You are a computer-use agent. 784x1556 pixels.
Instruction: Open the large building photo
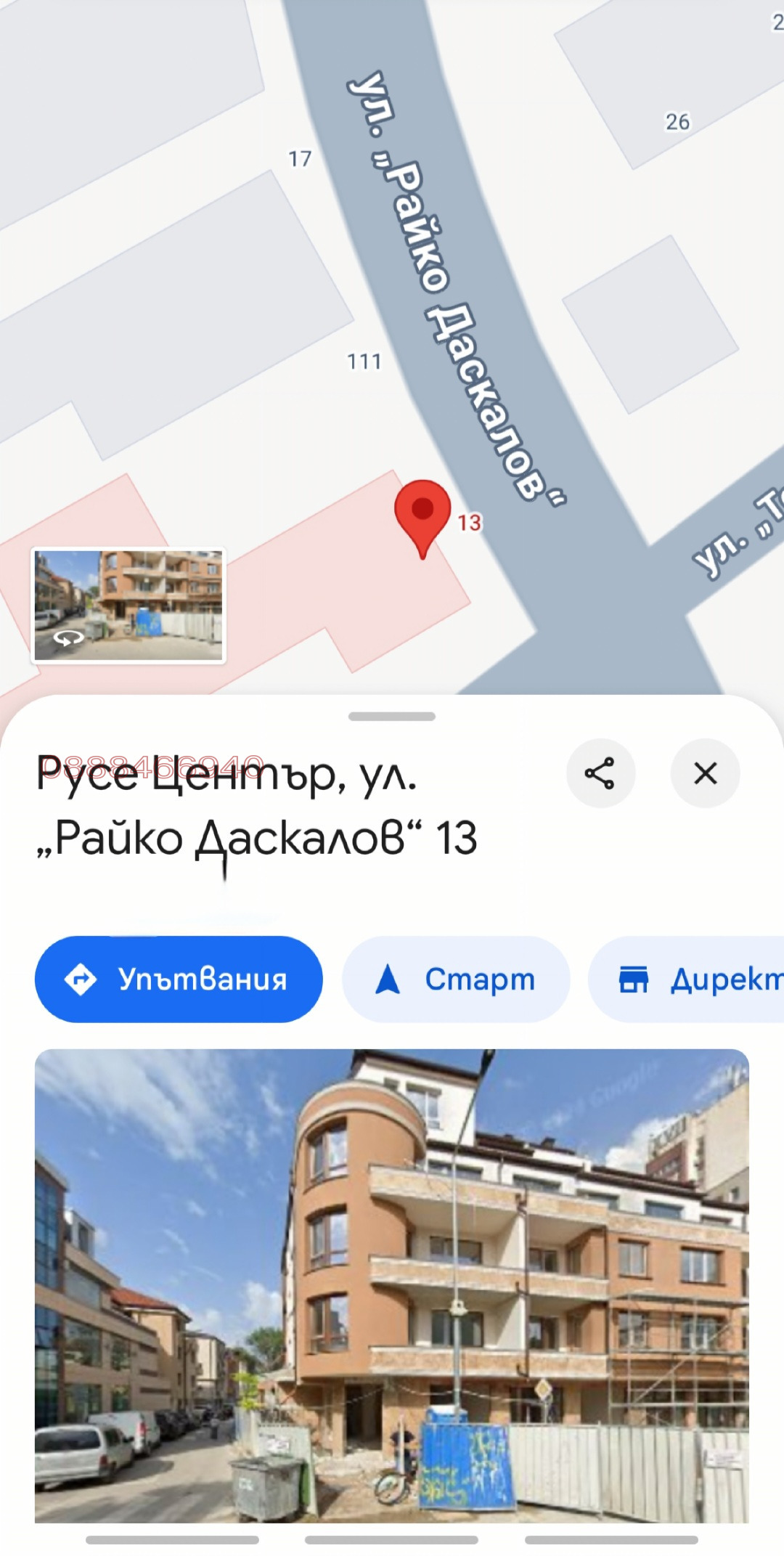pos(392,1285)
